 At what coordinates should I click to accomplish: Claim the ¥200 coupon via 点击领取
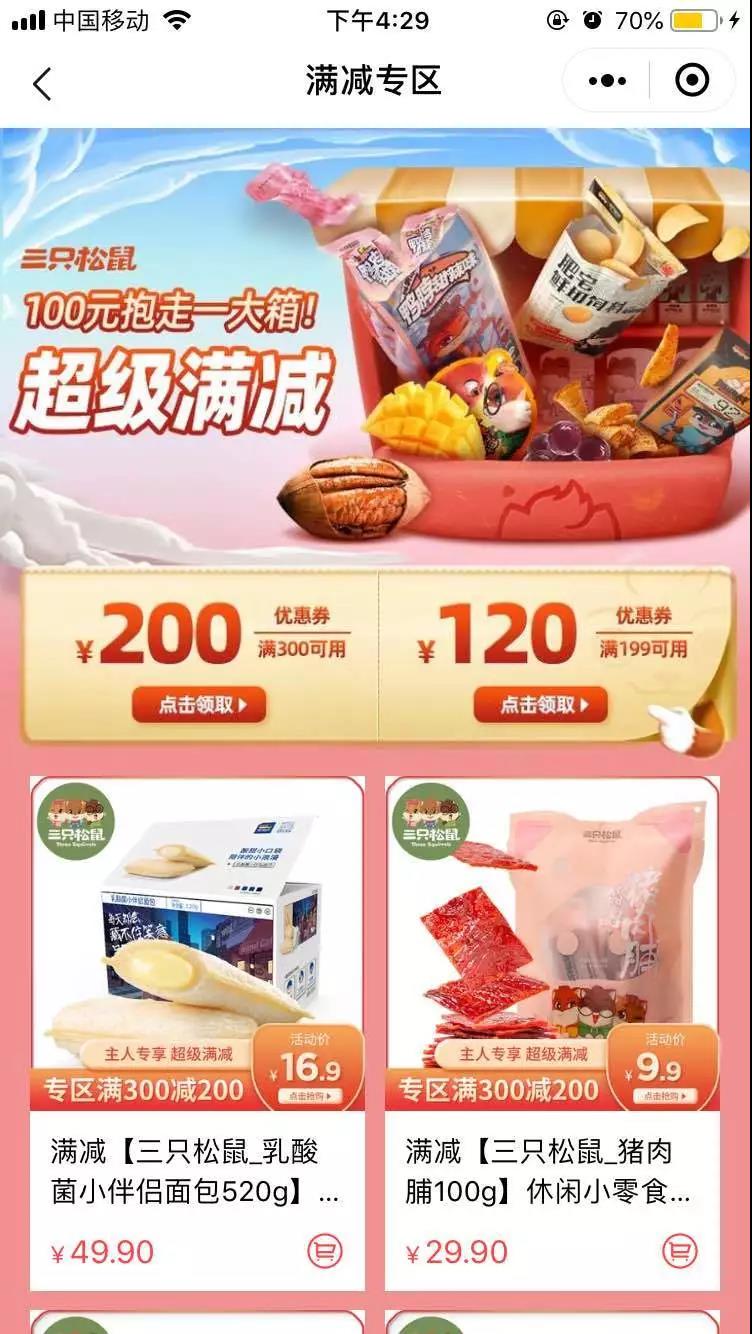coord(200,705)
